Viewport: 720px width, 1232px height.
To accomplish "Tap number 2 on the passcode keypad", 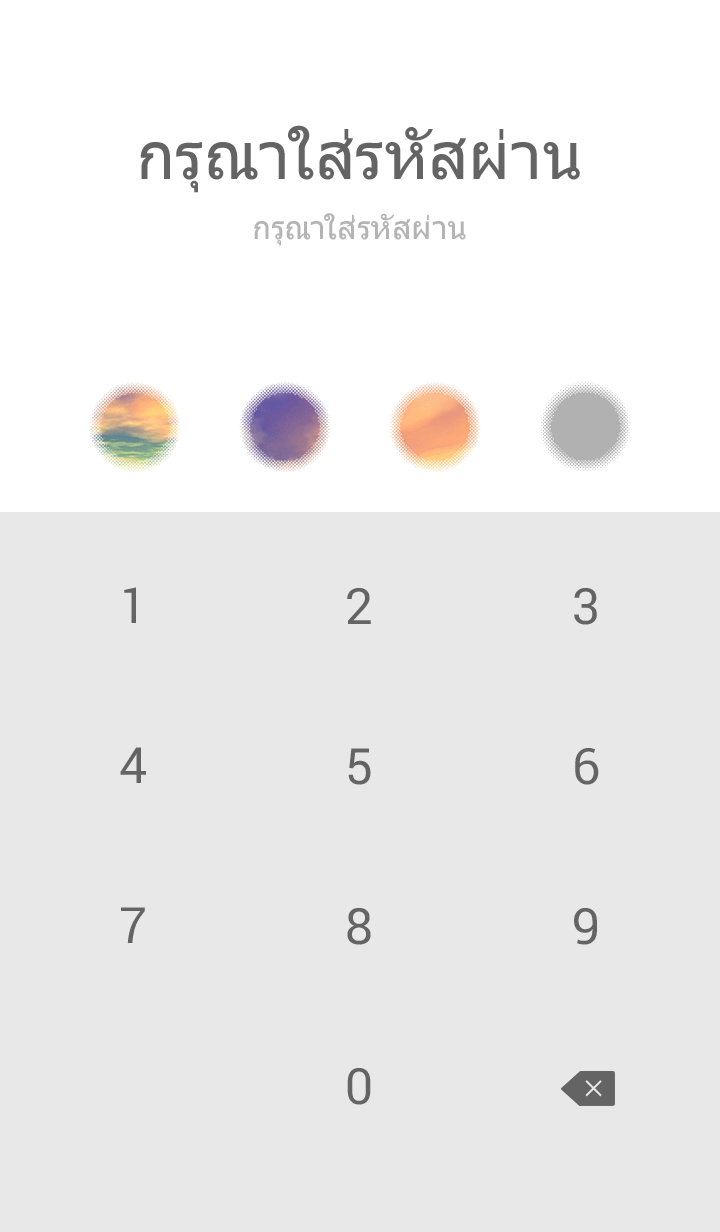I will click(x=359, y=607).
